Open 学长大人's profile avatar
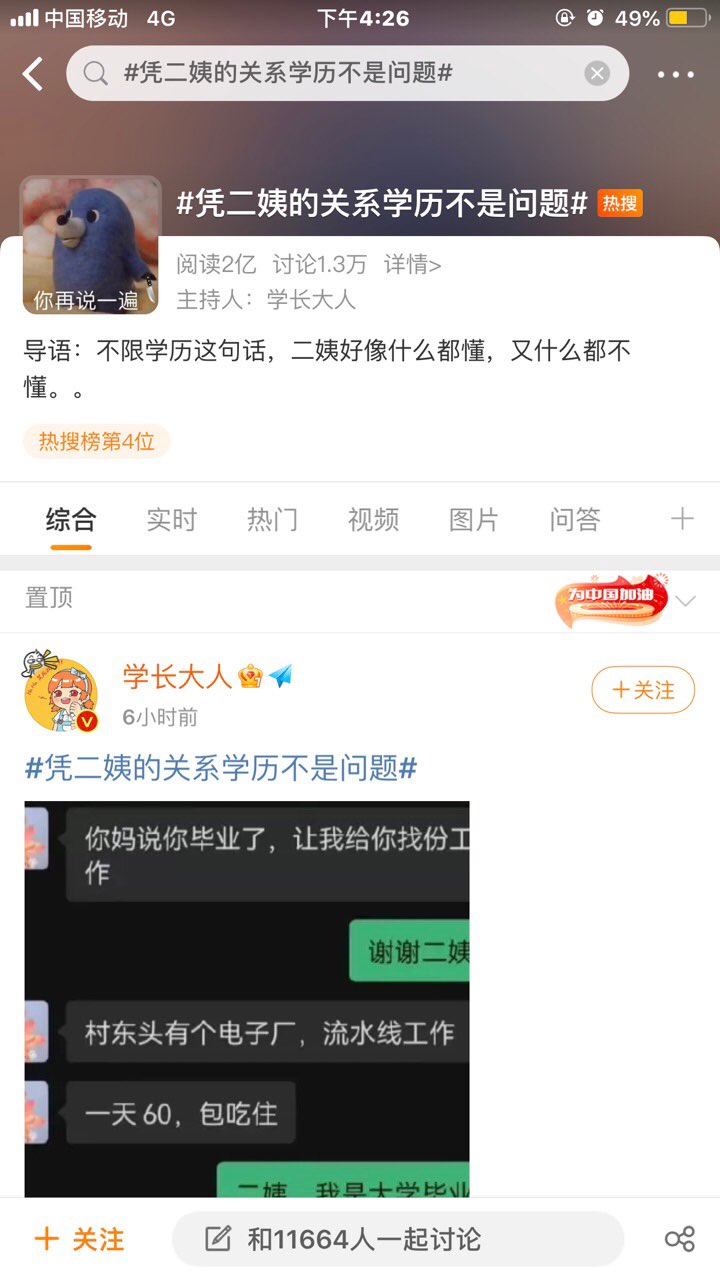720x1280 pixels. pyautogui.click(x=61, y=694)
